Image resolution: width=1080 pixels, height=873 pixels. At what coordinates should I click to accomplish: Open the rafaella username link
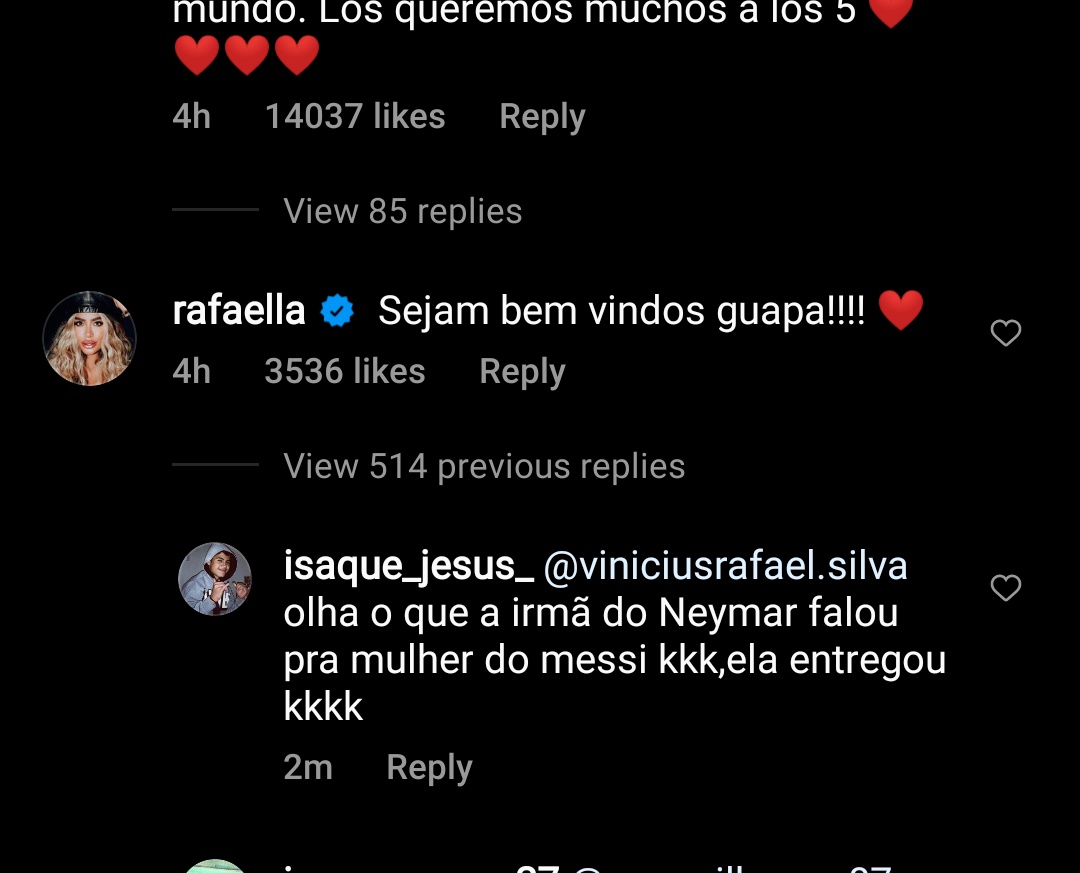(239, 311)
